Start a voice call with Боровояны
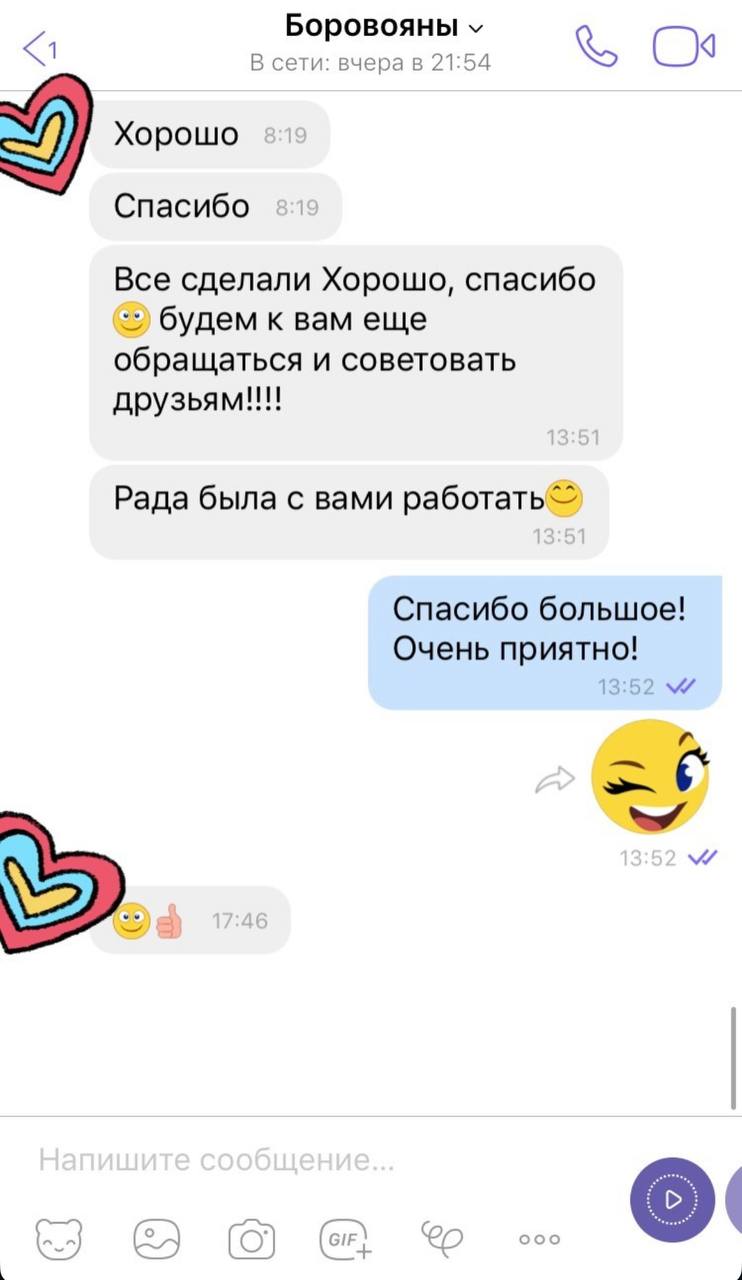Image resolution: width=742 pixels, height=1280 pixels. (x=596, y=46)
